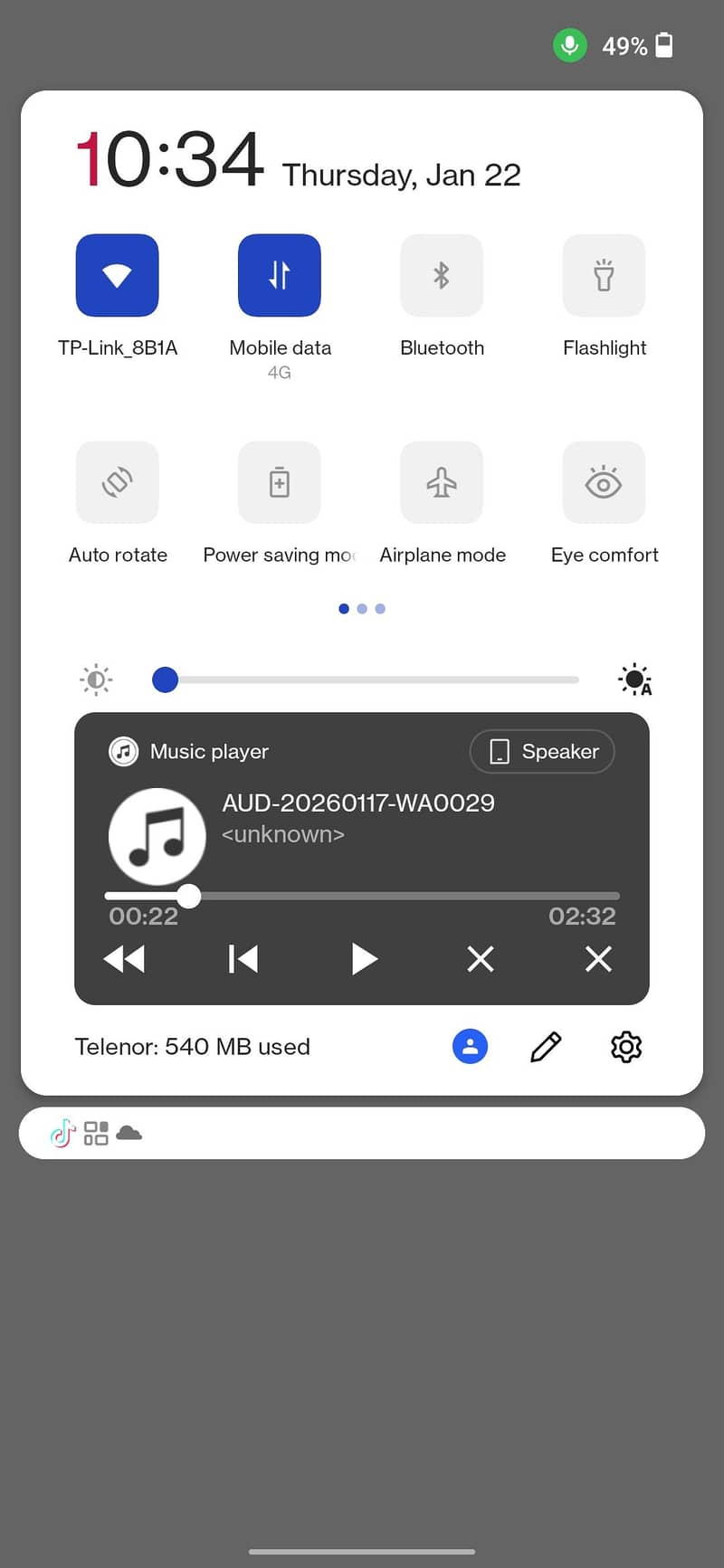Rewind the music player track
This screenshot has width=724, height=1568.
[x=125, y=959]
